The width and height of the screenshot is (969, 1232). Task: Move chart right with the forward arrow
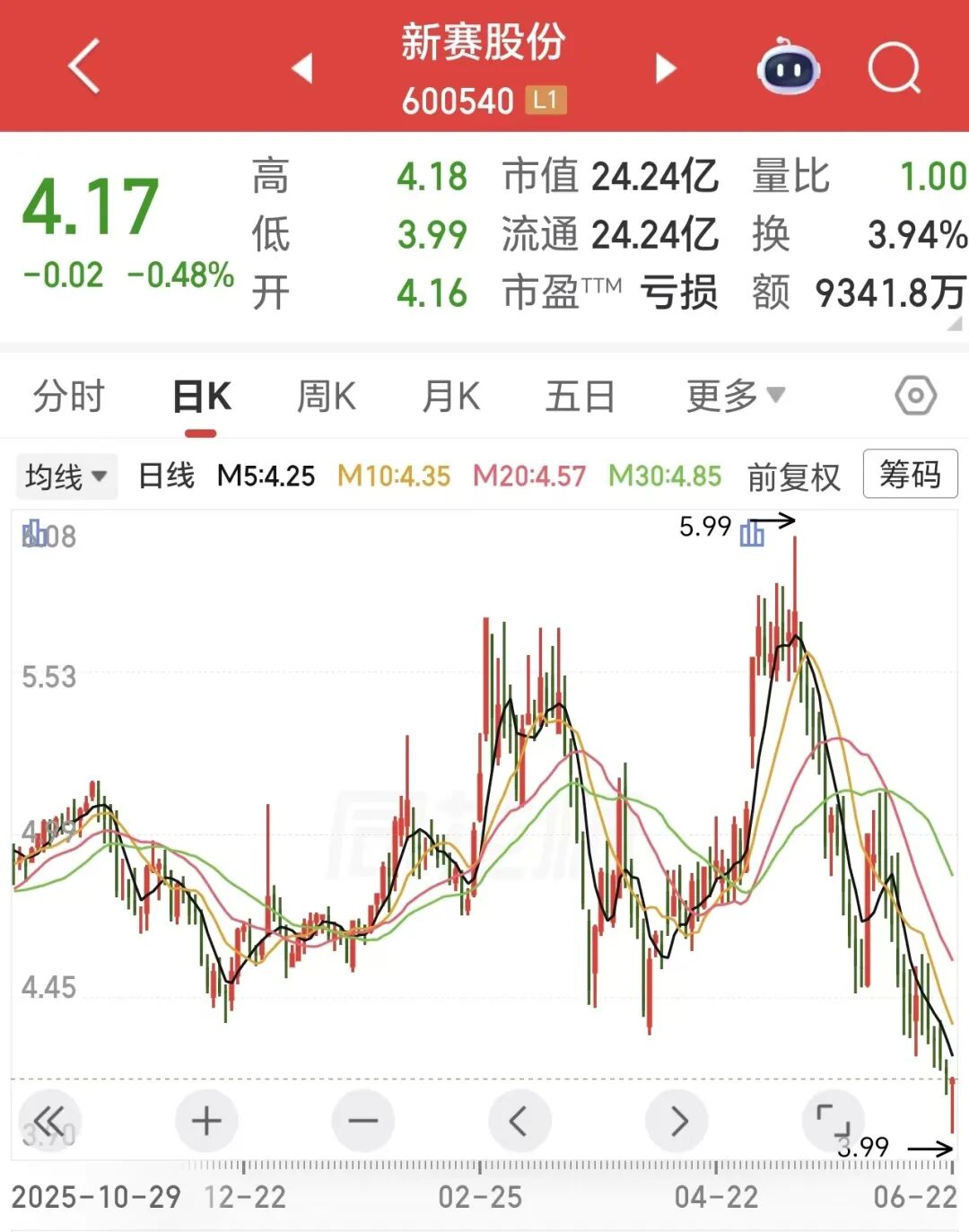click(x=677, y=1121)
